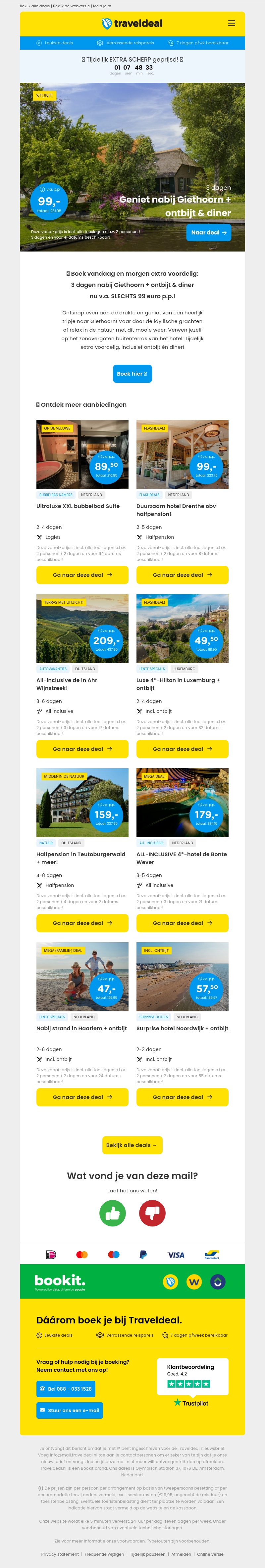This screenshot has height=1568, width=265.
Task: Go to the Duurzaam hotel Drenthe deal
Action: (x=182, y=575)
